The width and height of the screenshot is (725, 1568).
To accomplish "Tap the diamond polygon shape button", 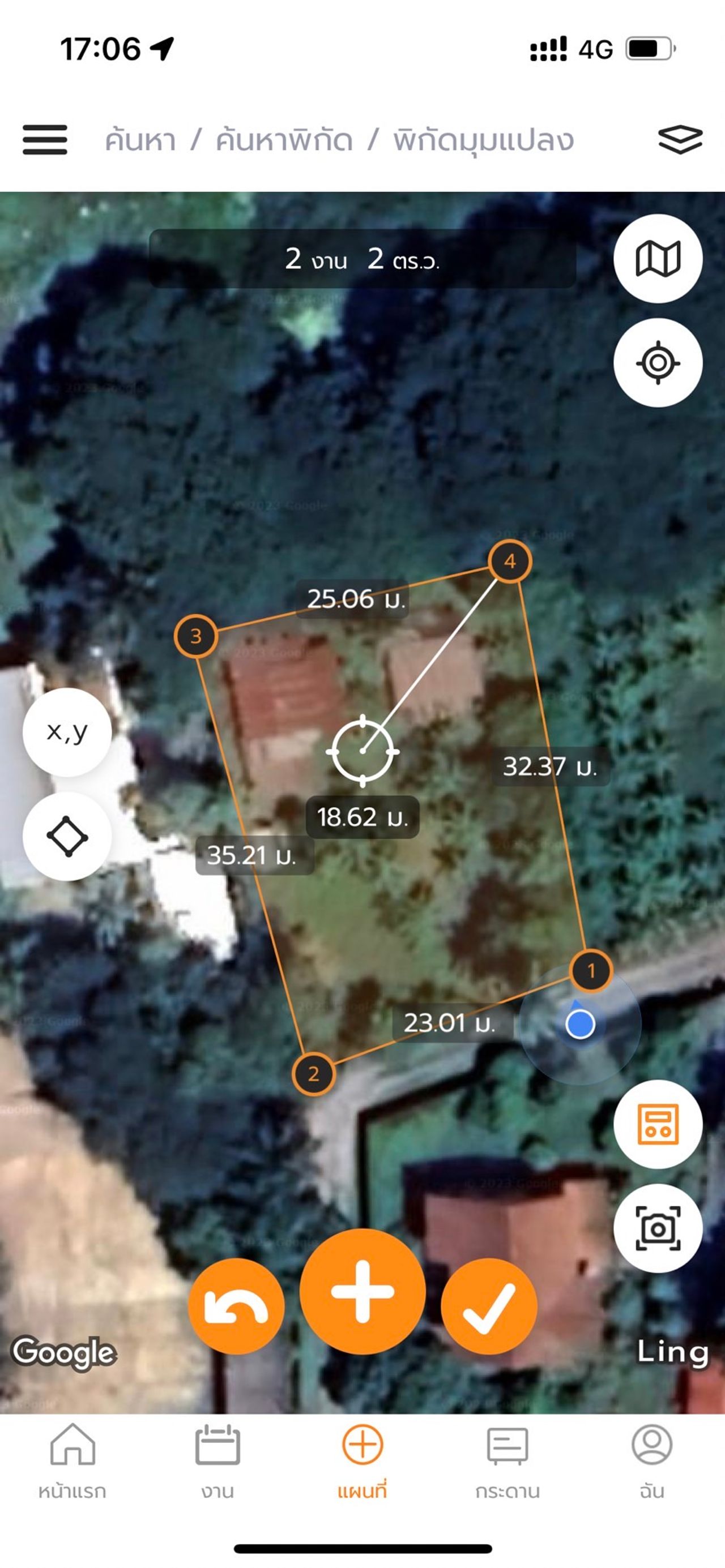I will pyautogui.click(x=67, y=836).
